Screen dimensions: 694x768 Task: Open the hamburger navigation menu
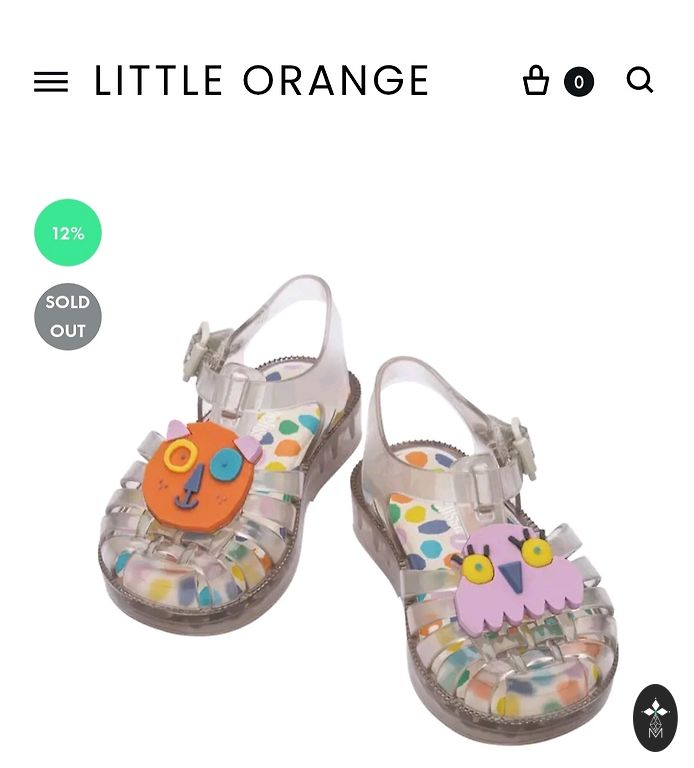51,82
